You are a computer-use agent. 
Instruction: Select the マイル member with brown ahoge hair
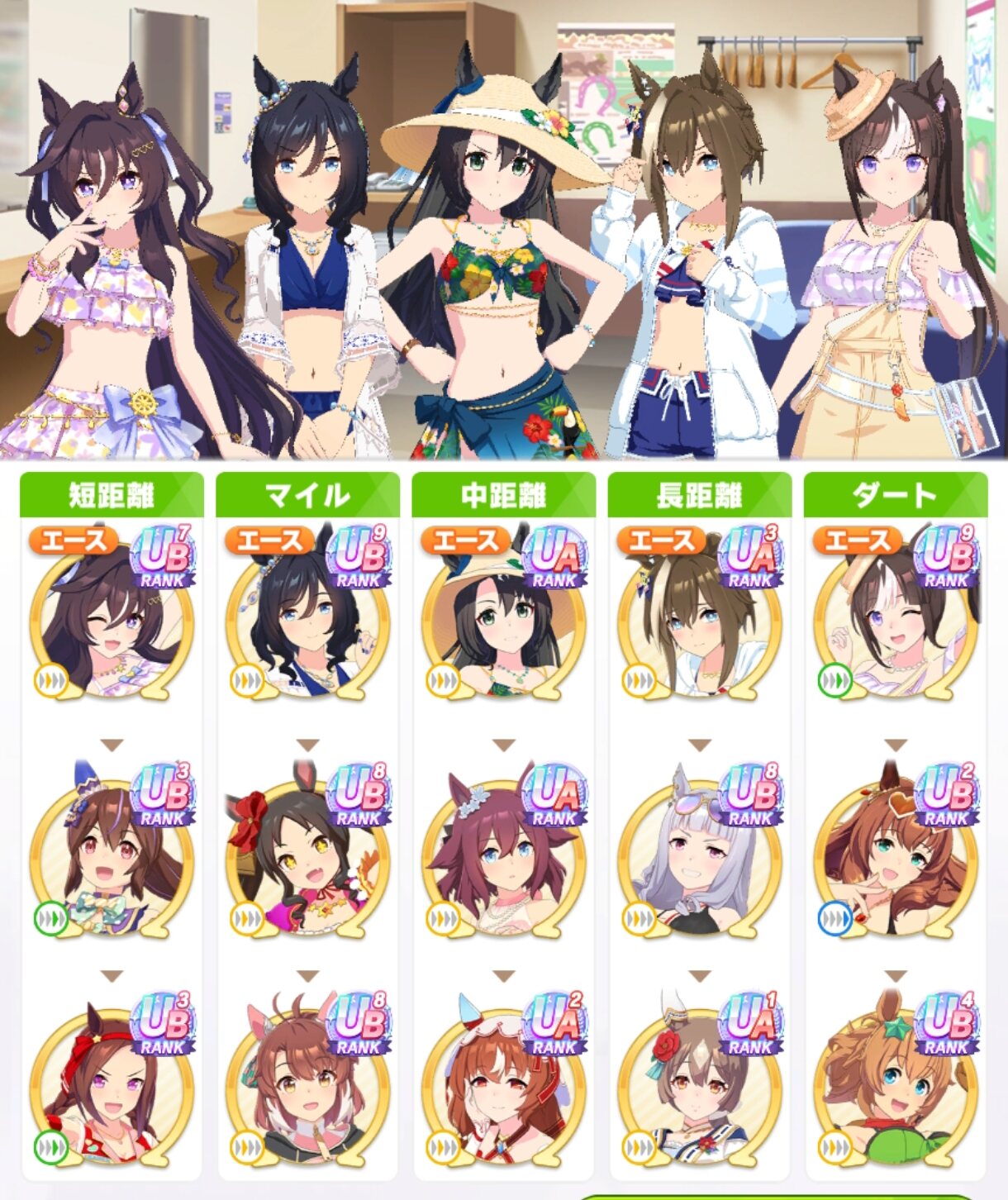pos(307,1079)
